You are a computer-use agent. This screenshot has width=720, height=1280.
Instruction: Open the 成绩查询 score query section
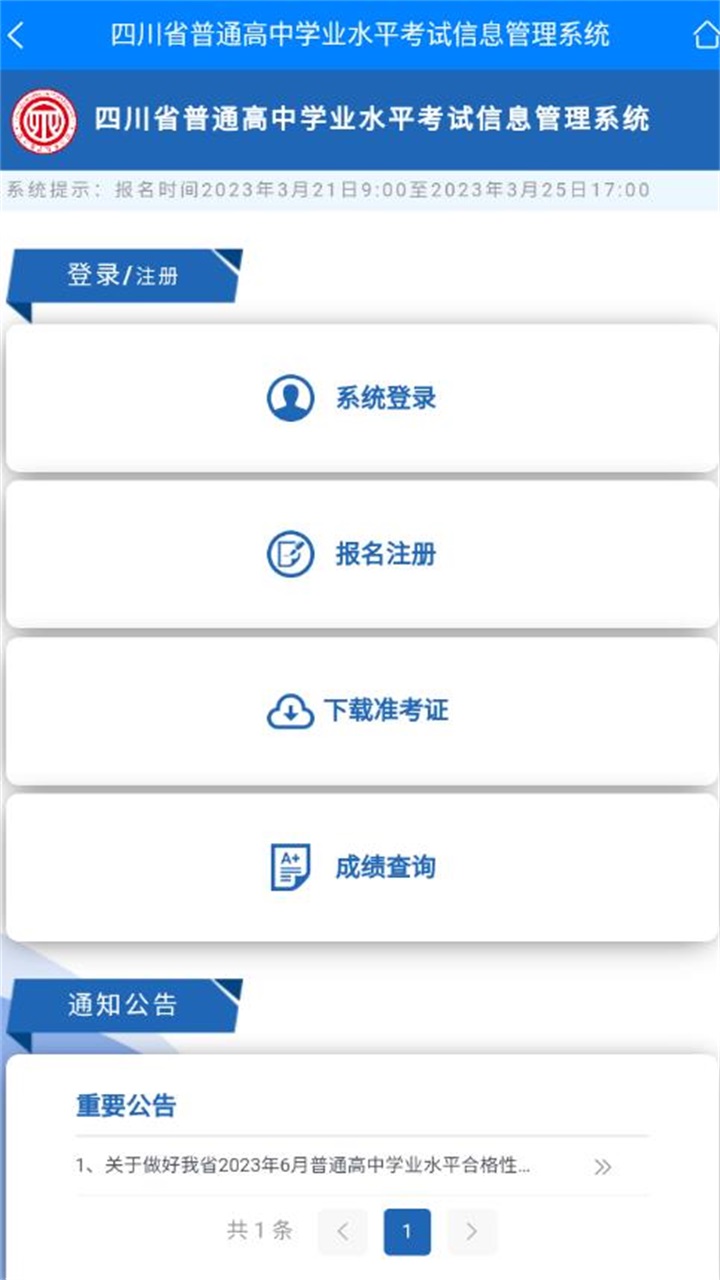[x=360, y=867]
